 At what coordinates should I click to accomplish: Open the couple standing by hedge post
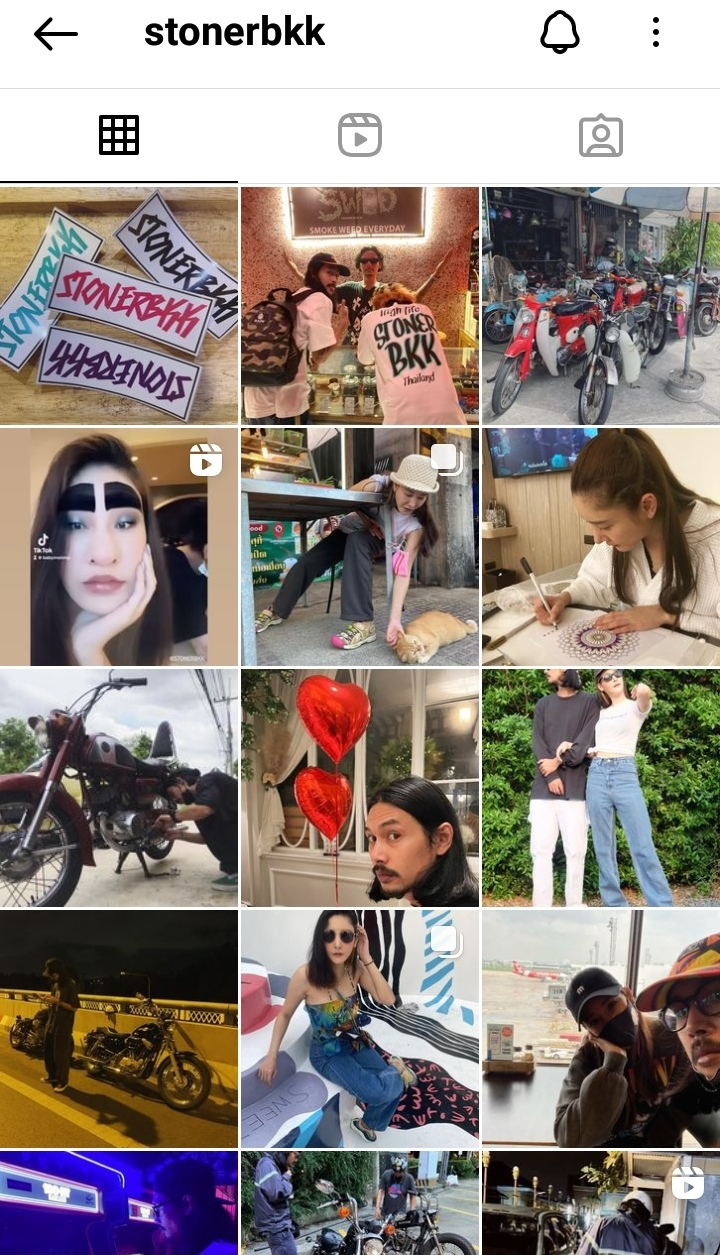[x=601, y=788]
